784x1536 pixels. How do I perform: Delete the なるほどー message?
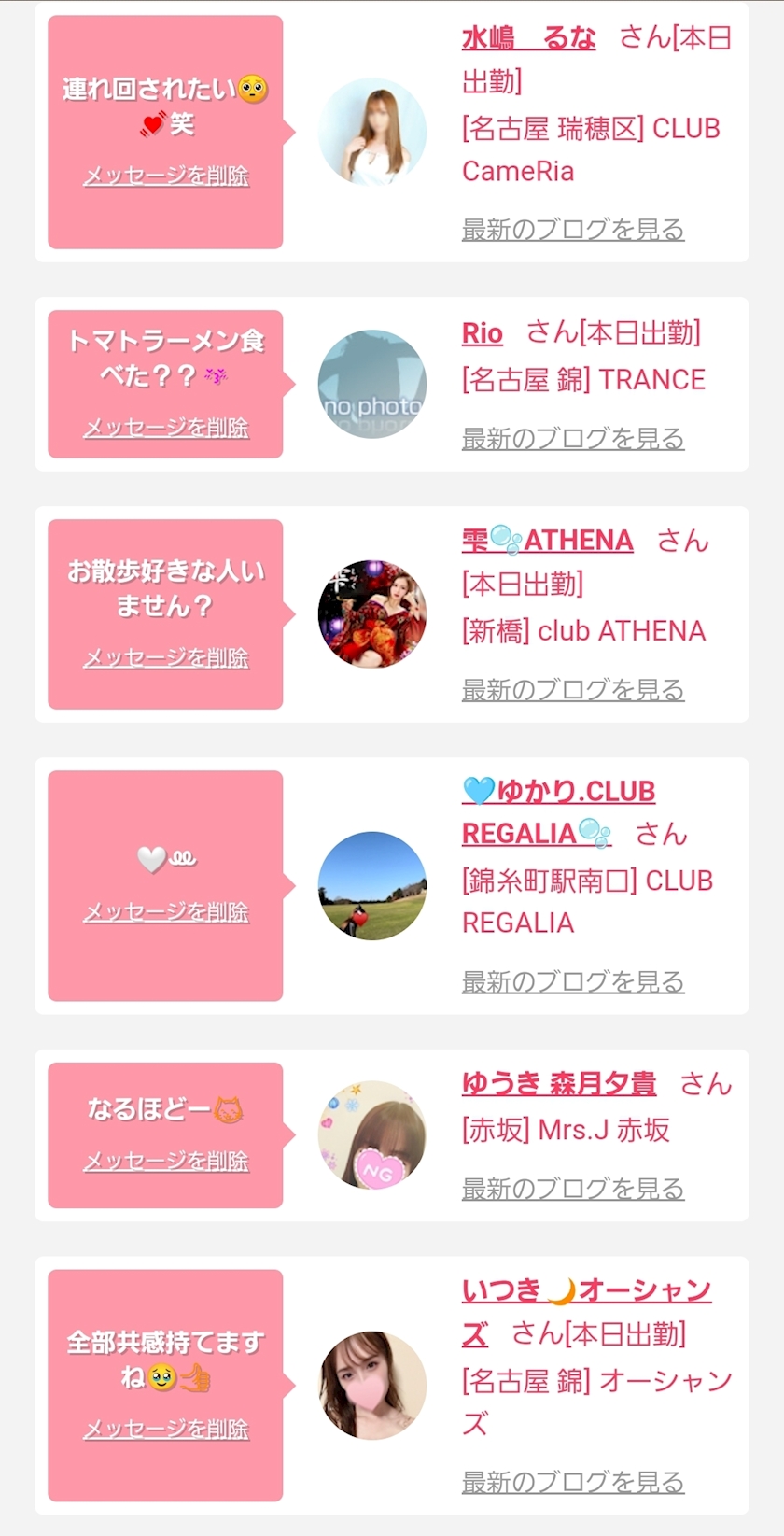point(166,1162)
